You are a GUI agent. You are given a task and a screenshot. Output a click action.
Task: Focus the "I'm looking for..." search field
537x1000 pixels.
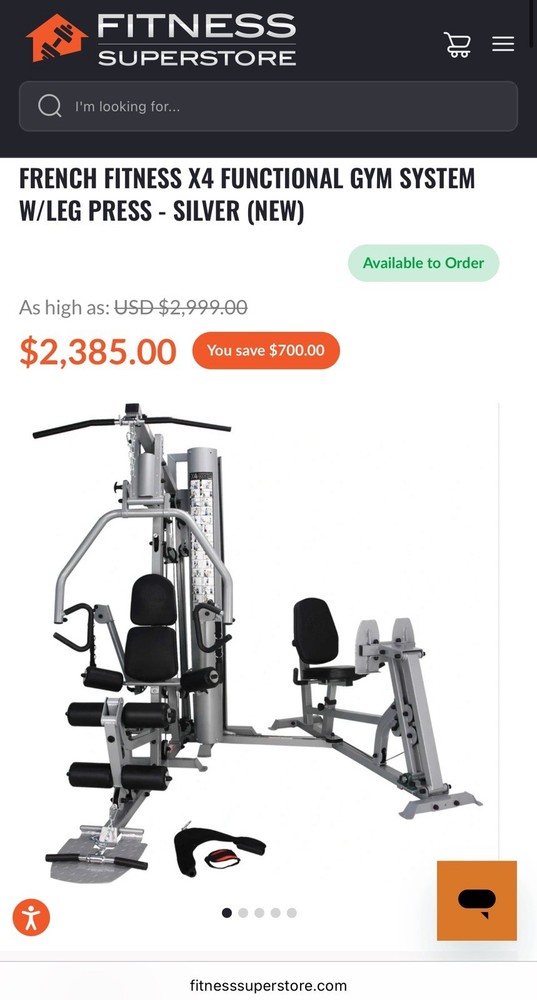[x=268, y=106]
